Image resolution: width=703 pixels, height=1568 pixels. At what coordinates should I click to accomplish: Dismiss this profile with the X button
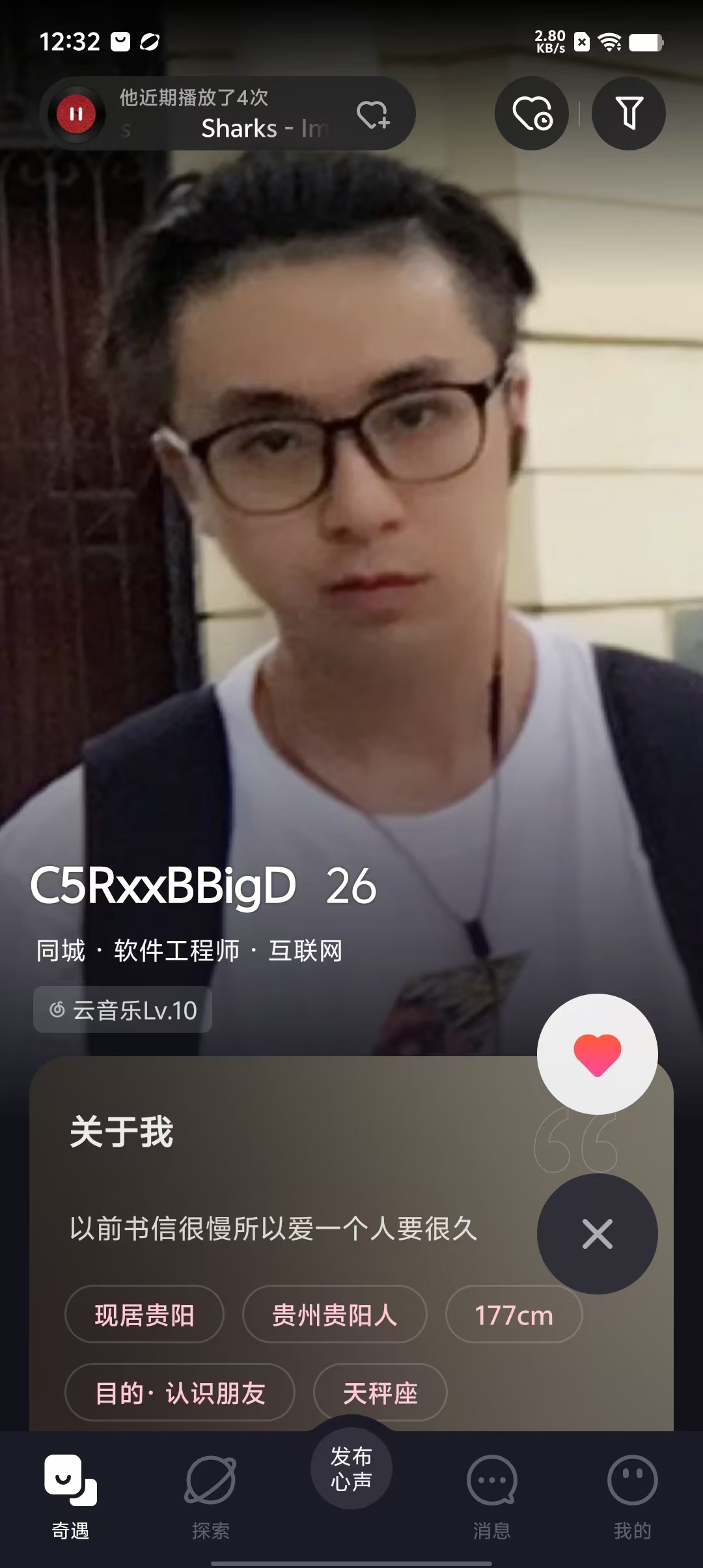(597, 1234)
